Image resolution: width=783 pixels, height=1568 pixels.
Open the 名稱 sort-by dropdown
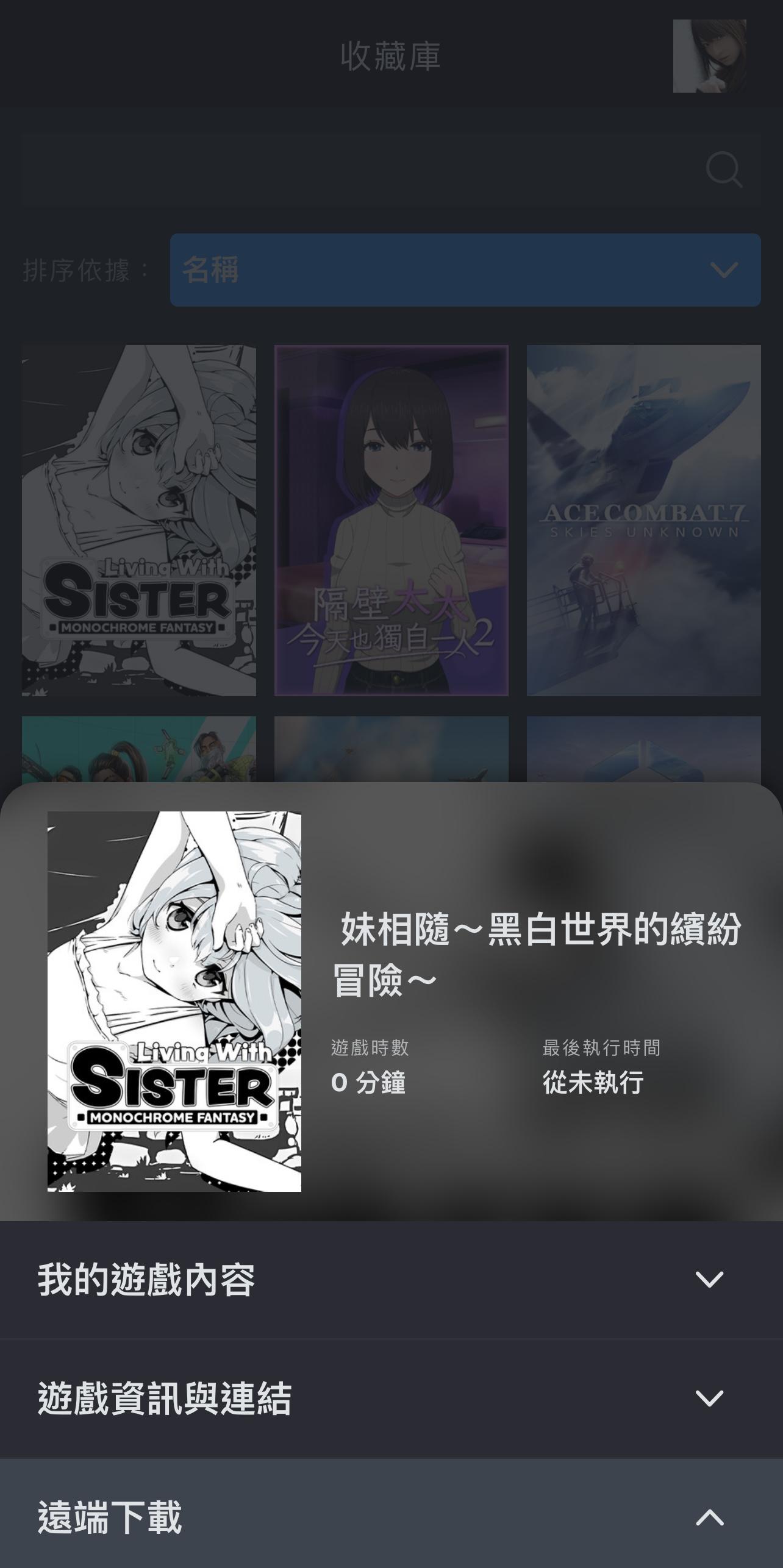[x=465, y=269]
